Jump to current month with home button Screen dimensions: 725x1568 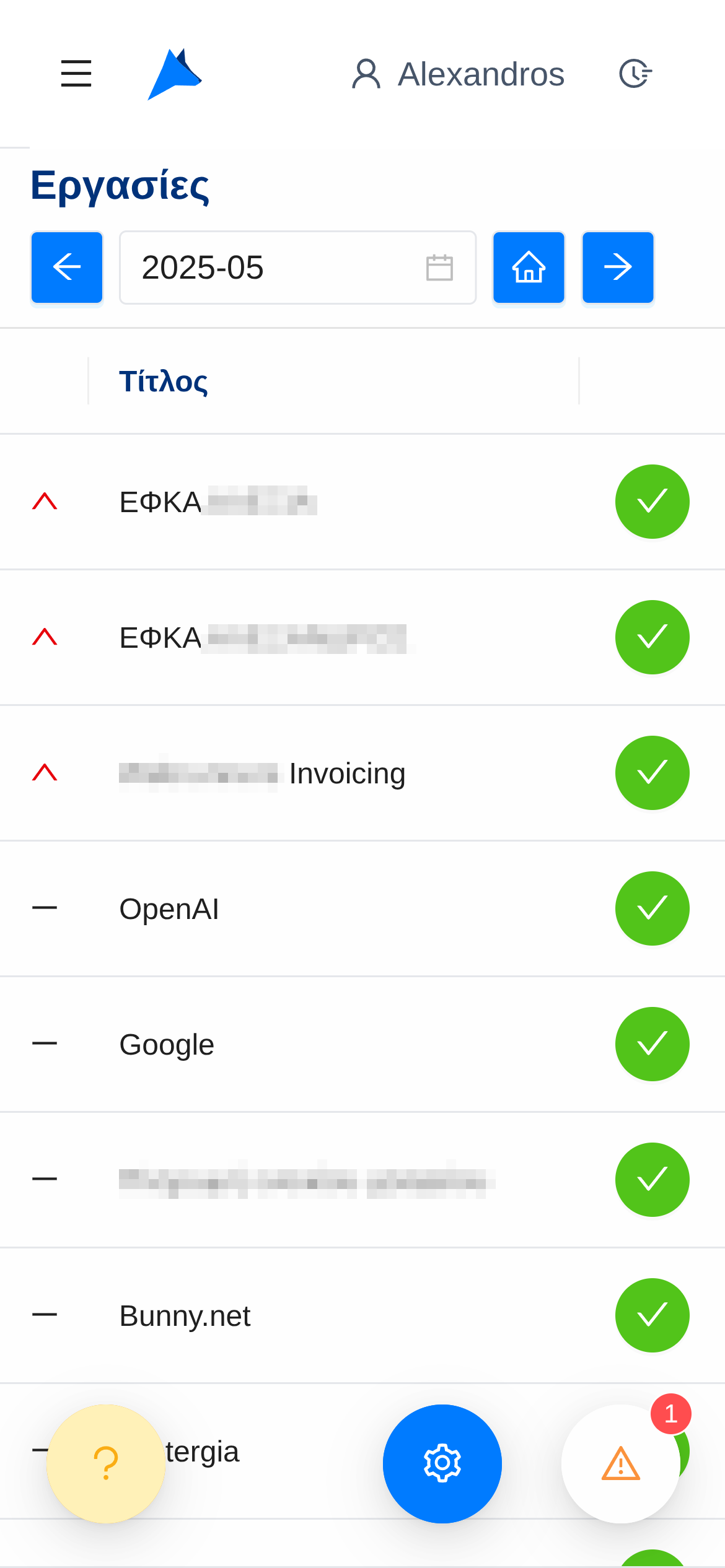[529, 268]
